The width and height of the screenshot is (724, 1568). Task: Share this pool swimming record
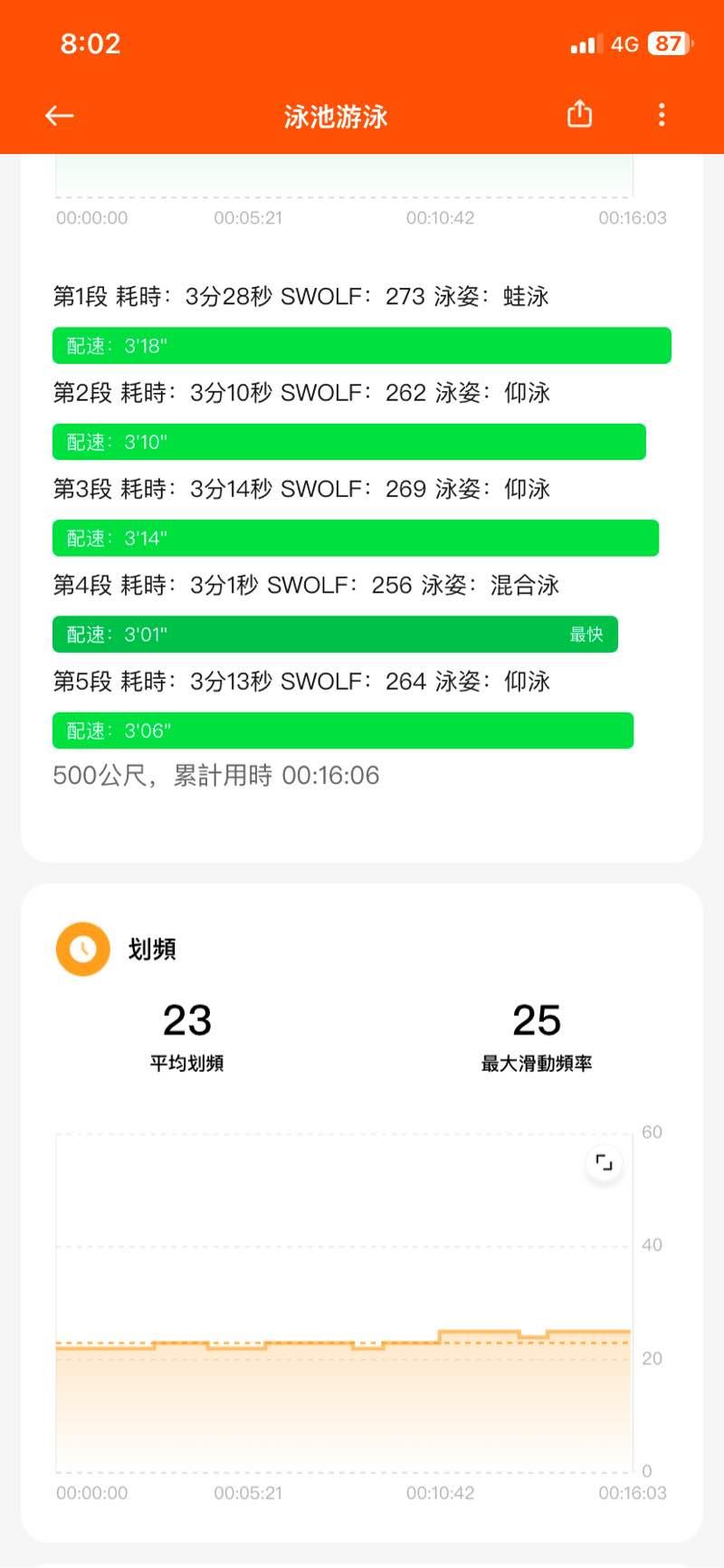pyautogui.click(x=579, y=115)
